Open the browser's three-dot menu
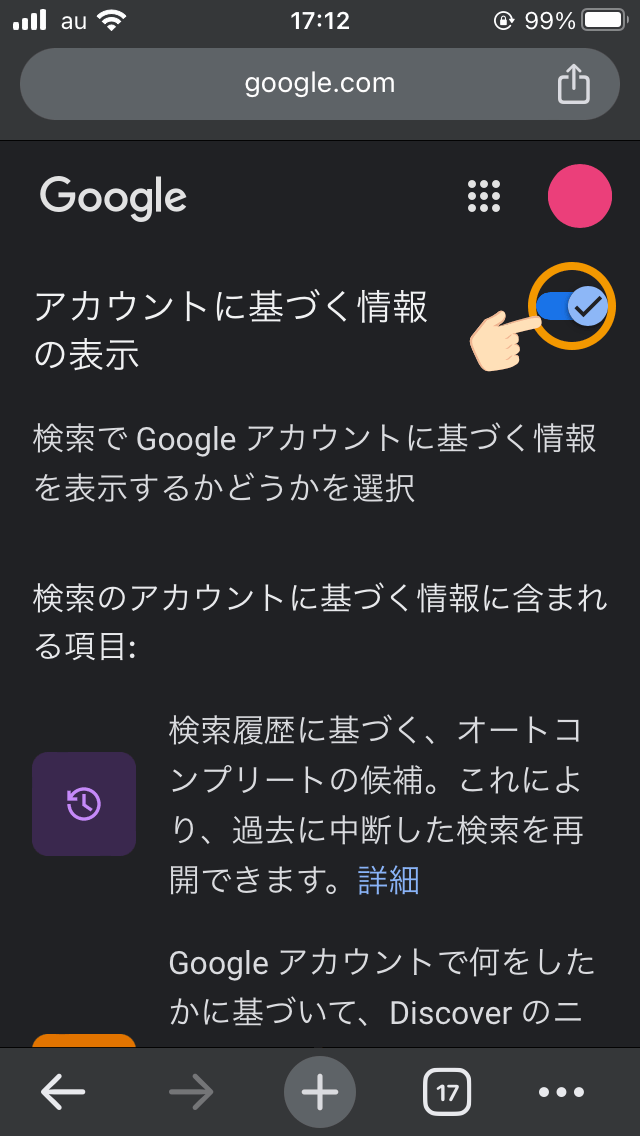Screen dimensions: 640x1136 click(562, 1092)
